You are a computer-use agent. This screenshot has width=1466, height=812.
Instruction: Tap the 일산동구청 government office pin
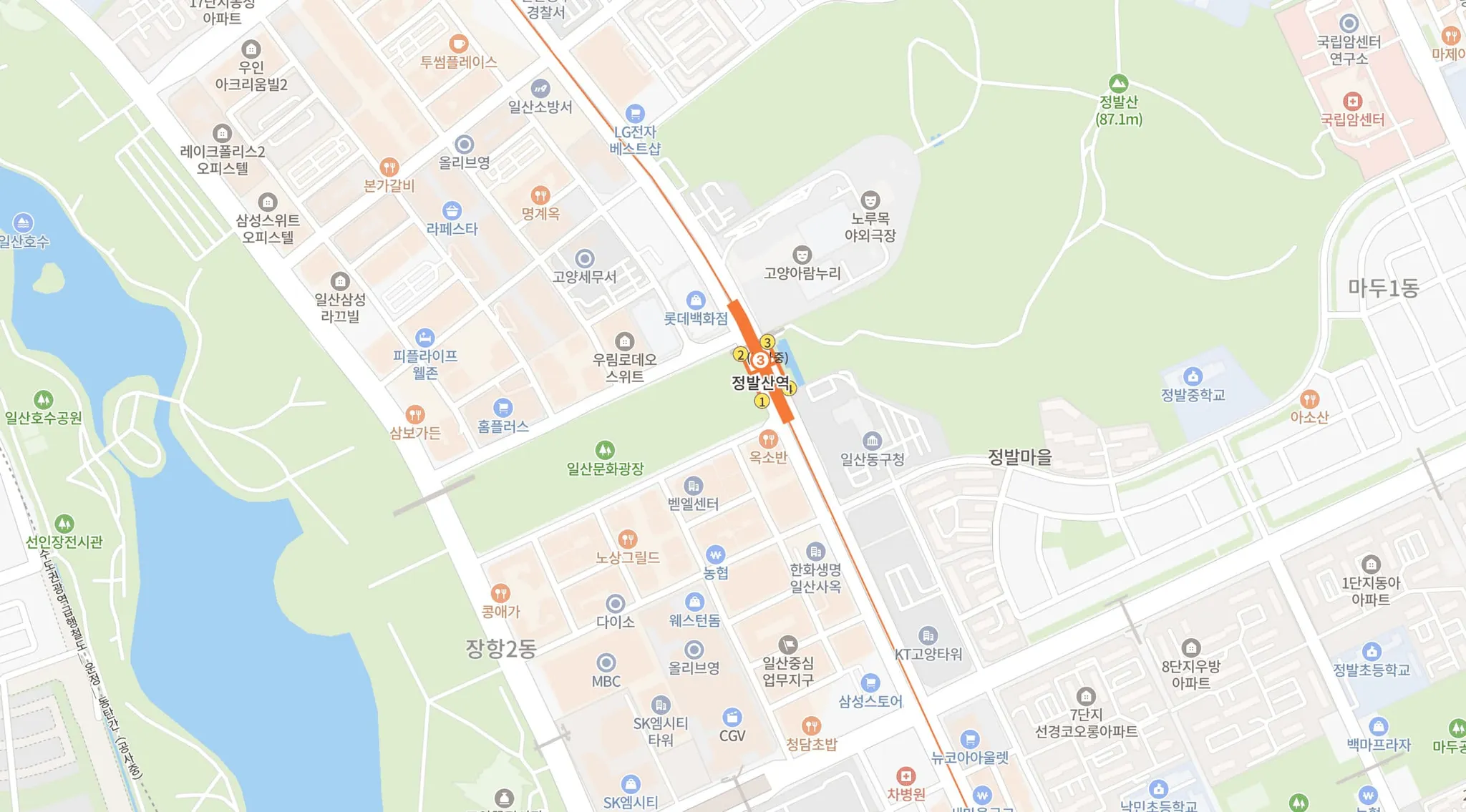click(x=872, y=441)
